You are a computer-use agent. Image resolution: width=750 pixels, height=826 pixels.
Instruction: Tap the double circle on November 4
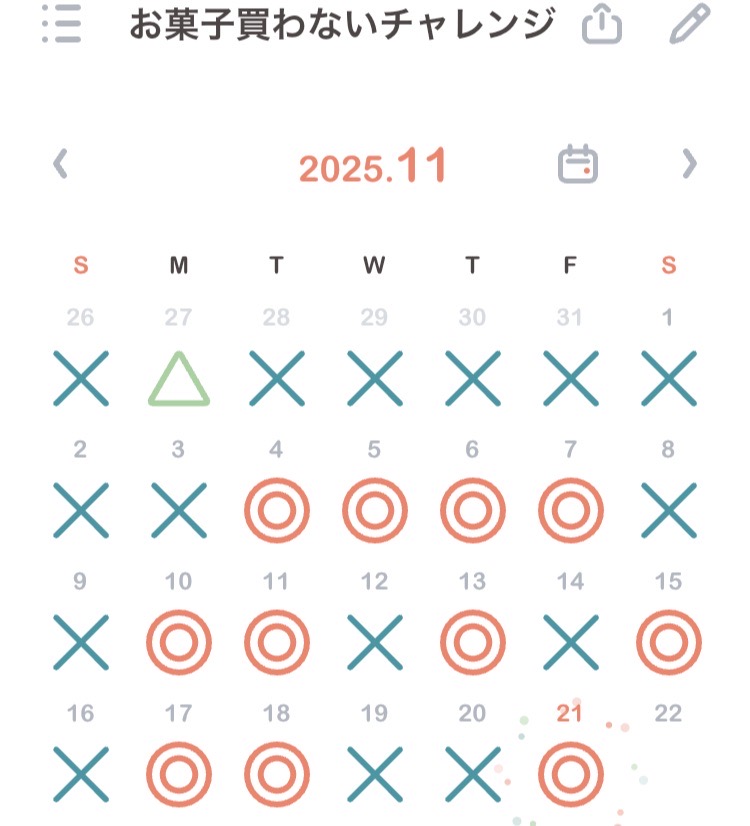pyautogui.click(x=277, y=510)
